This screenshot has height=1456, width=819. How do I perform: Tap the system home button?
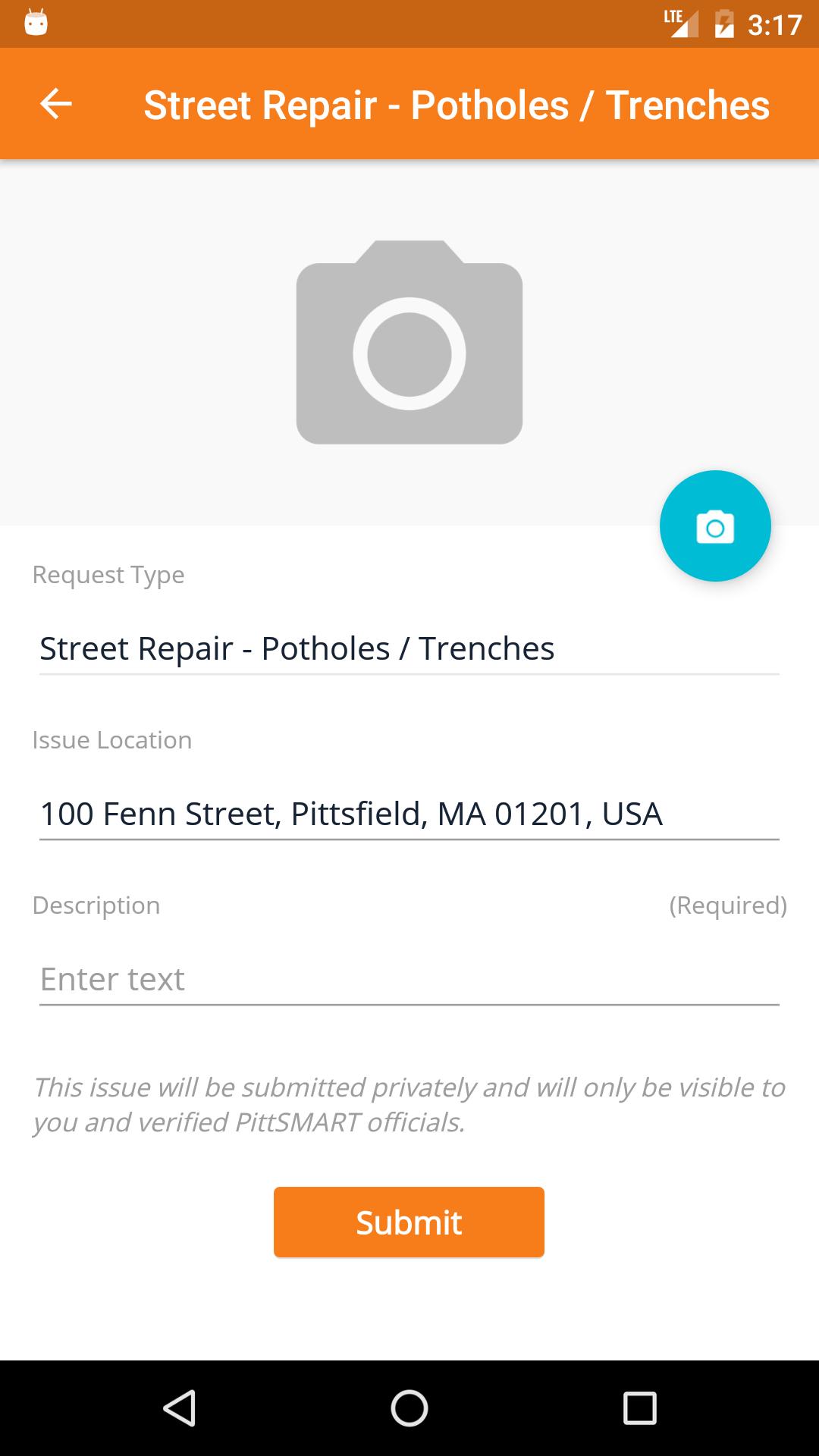click(x=409, y=1408)
